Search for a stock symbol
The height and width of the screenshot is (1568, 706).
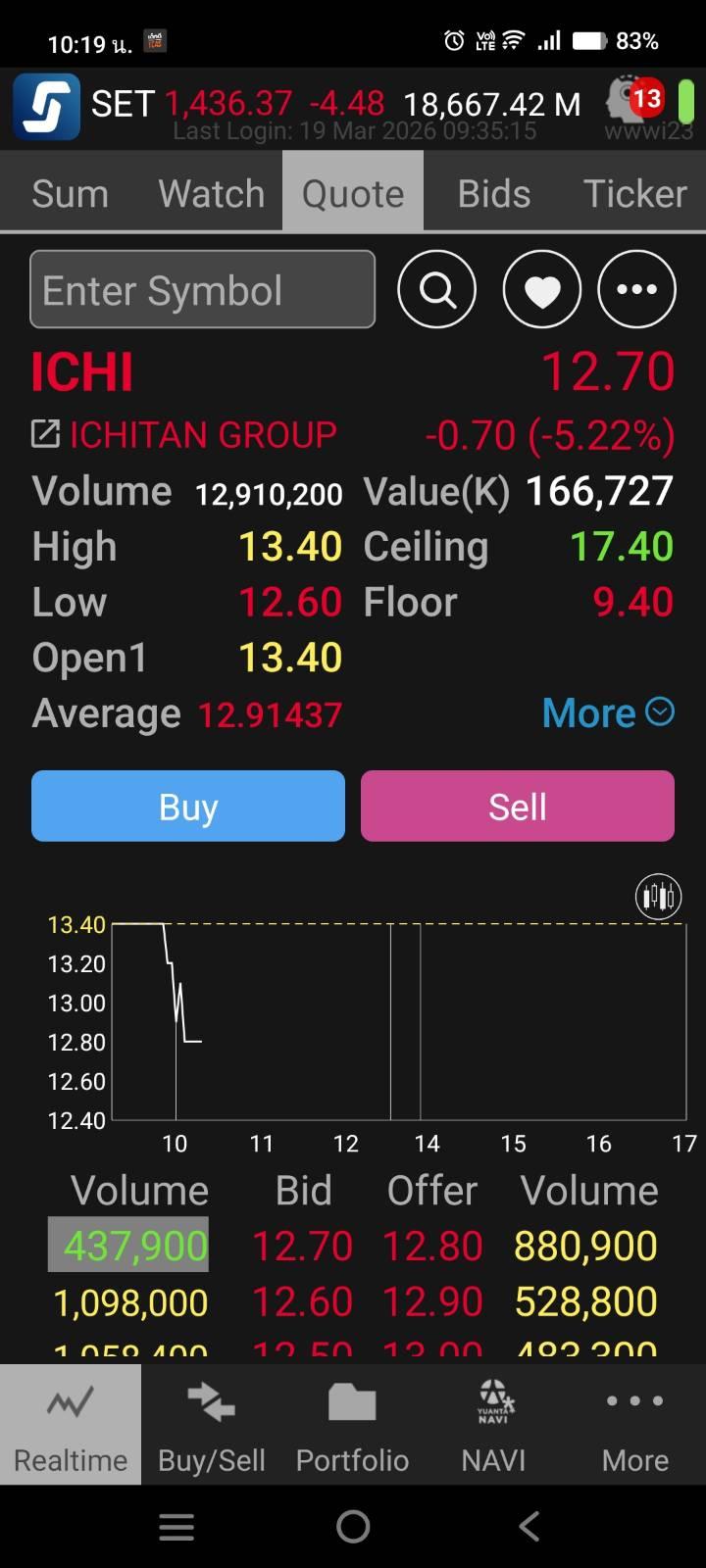click(x=436, y=289)
